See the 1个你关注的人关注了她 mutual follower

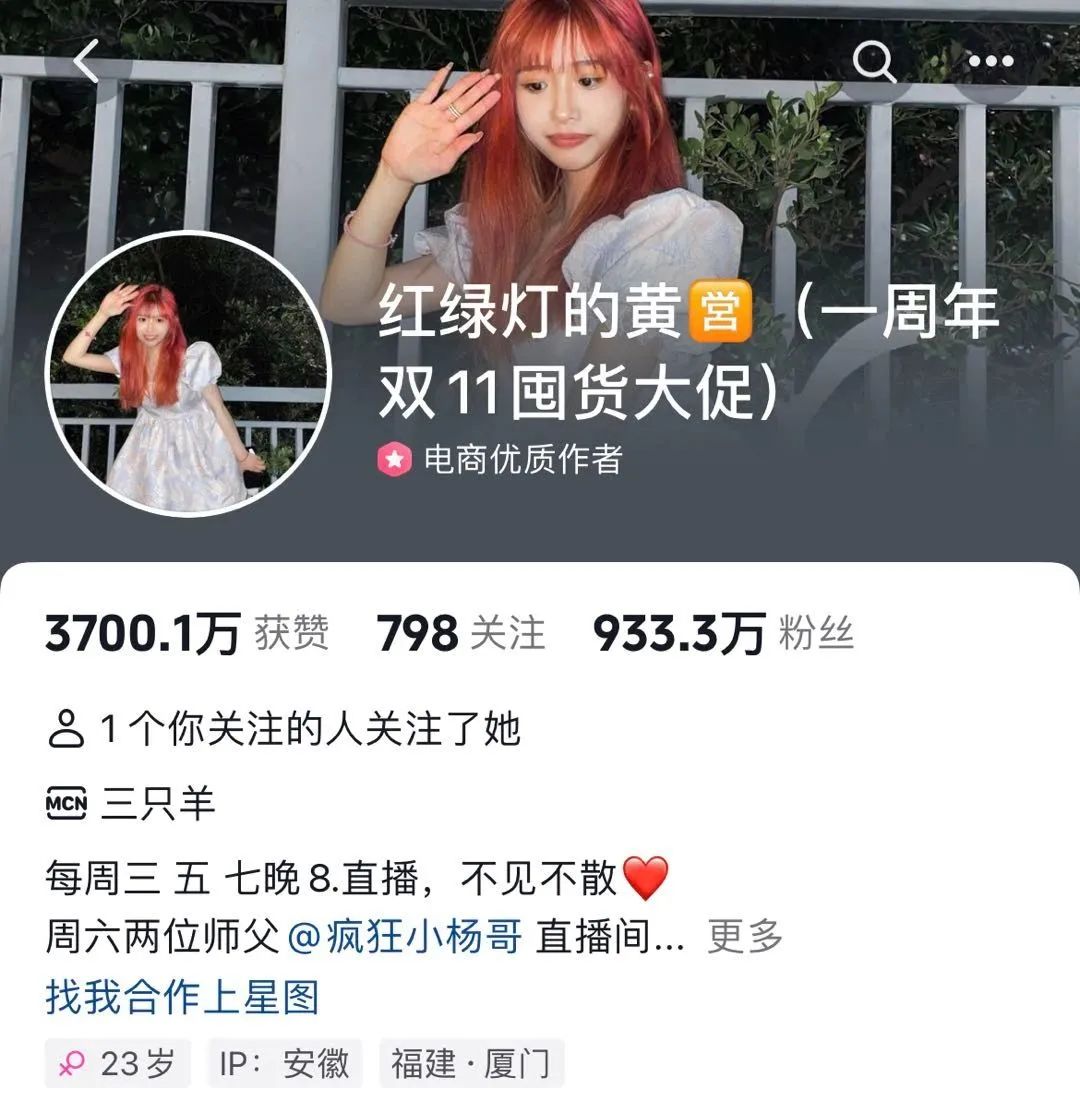click(x=284, y=729)
